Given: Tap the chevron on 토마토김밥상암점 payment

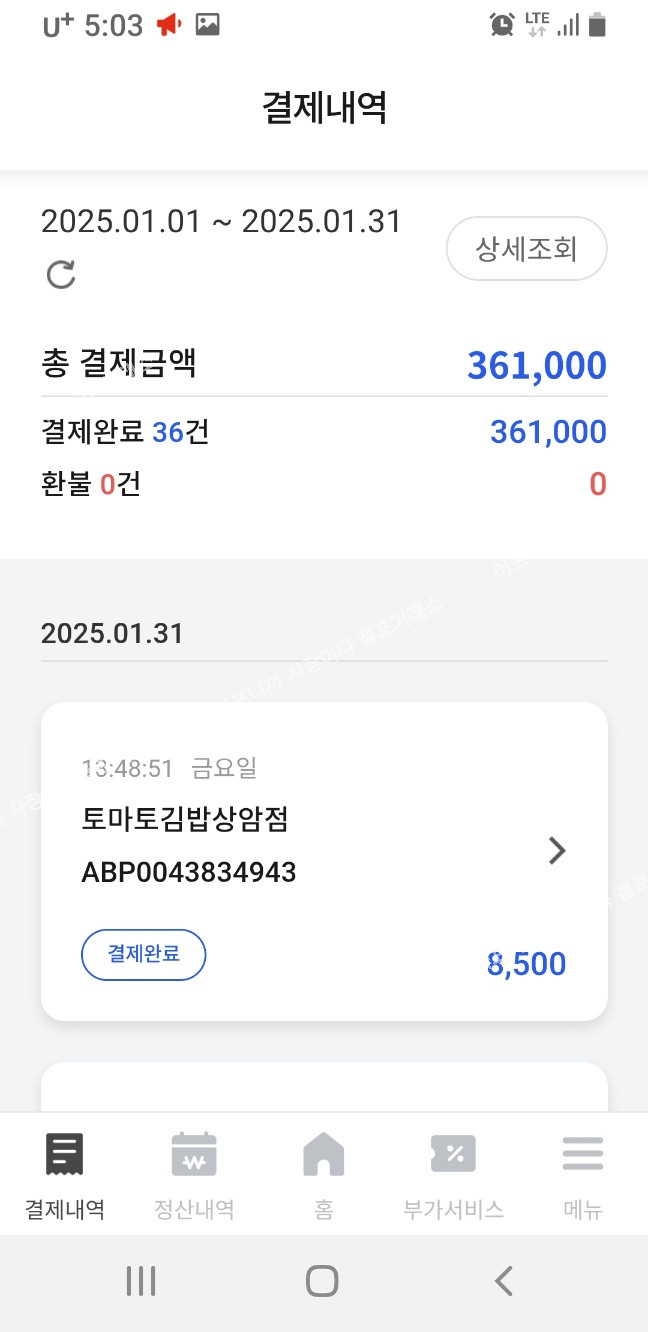Looking at the screenshot, I should 557,850.
